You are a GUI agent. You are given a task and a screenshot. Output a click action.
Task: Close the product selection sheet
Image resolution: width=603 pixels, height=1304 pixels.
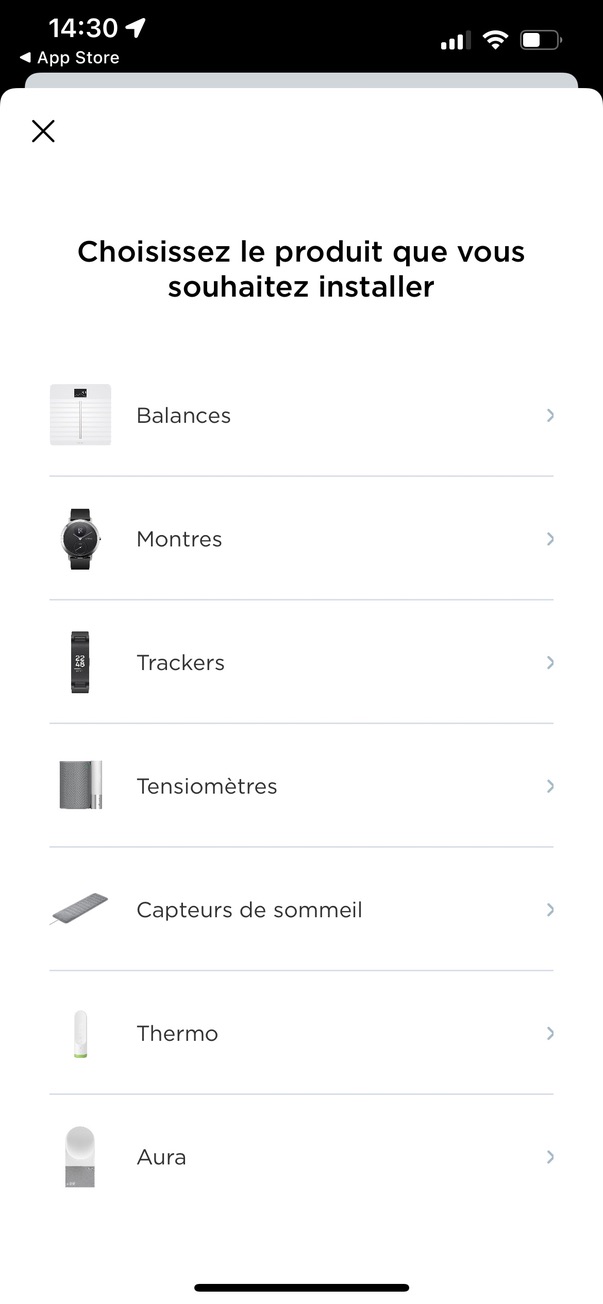pyautogui.click(x=43, y=131)
